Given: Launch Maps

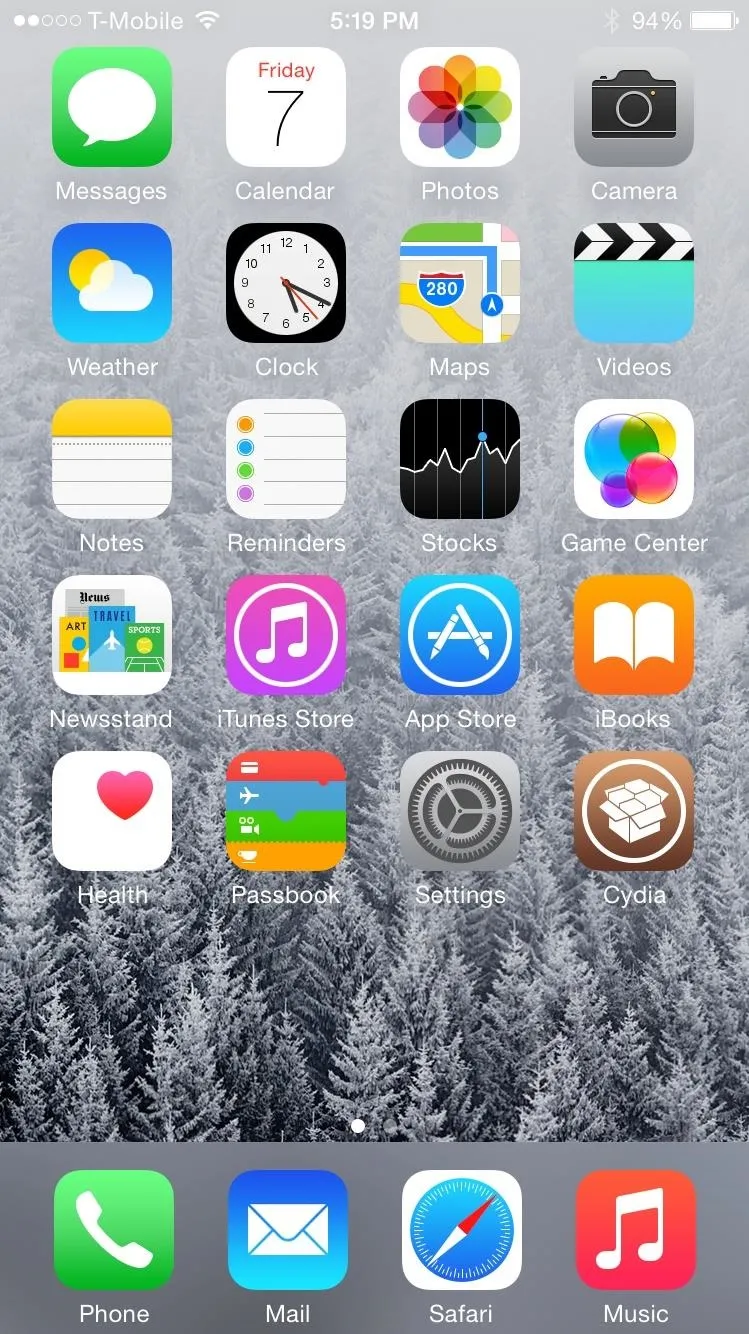Looking at the screenshot, I should (460, 283).
